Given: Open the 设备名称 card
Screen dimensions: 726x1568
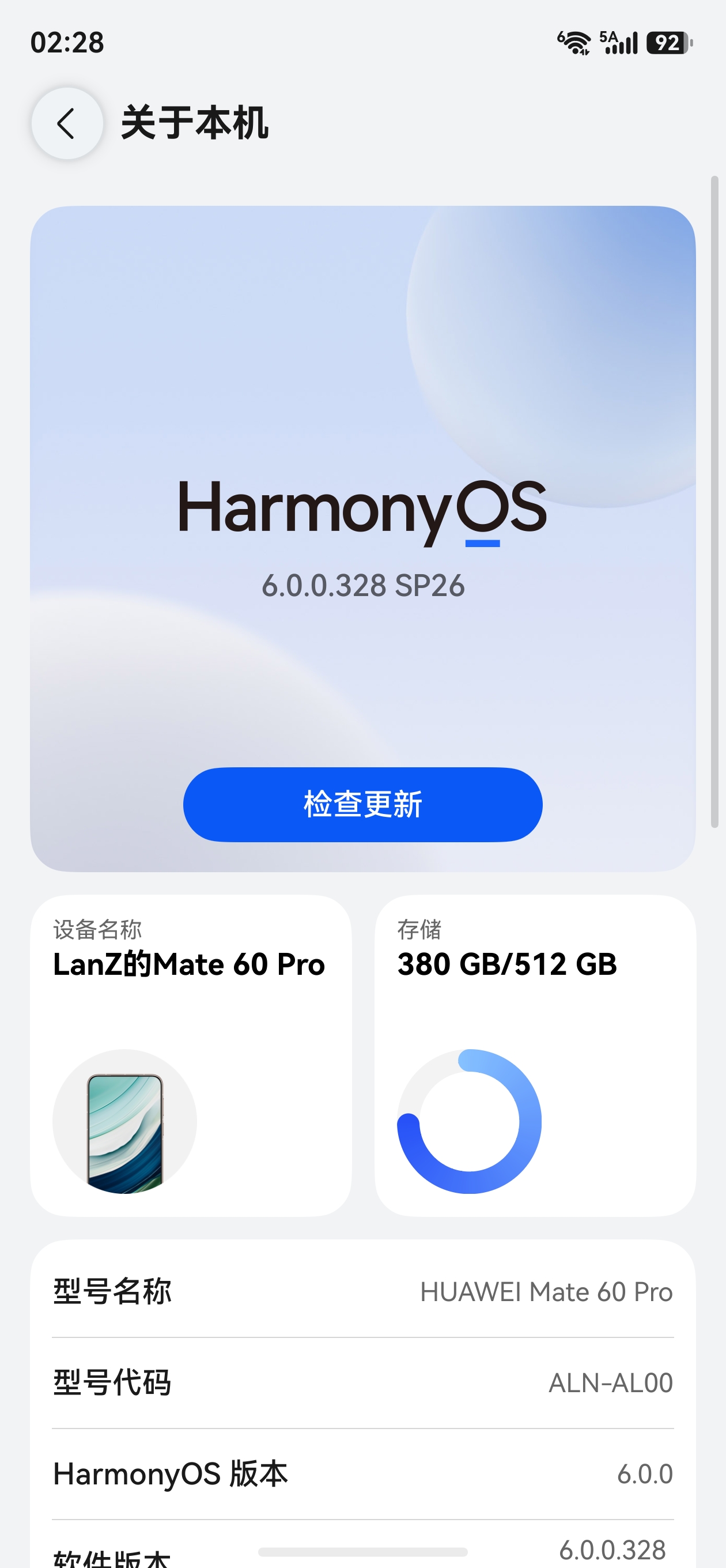Looking at the screenshot, I should click(x=192, y=1059).
